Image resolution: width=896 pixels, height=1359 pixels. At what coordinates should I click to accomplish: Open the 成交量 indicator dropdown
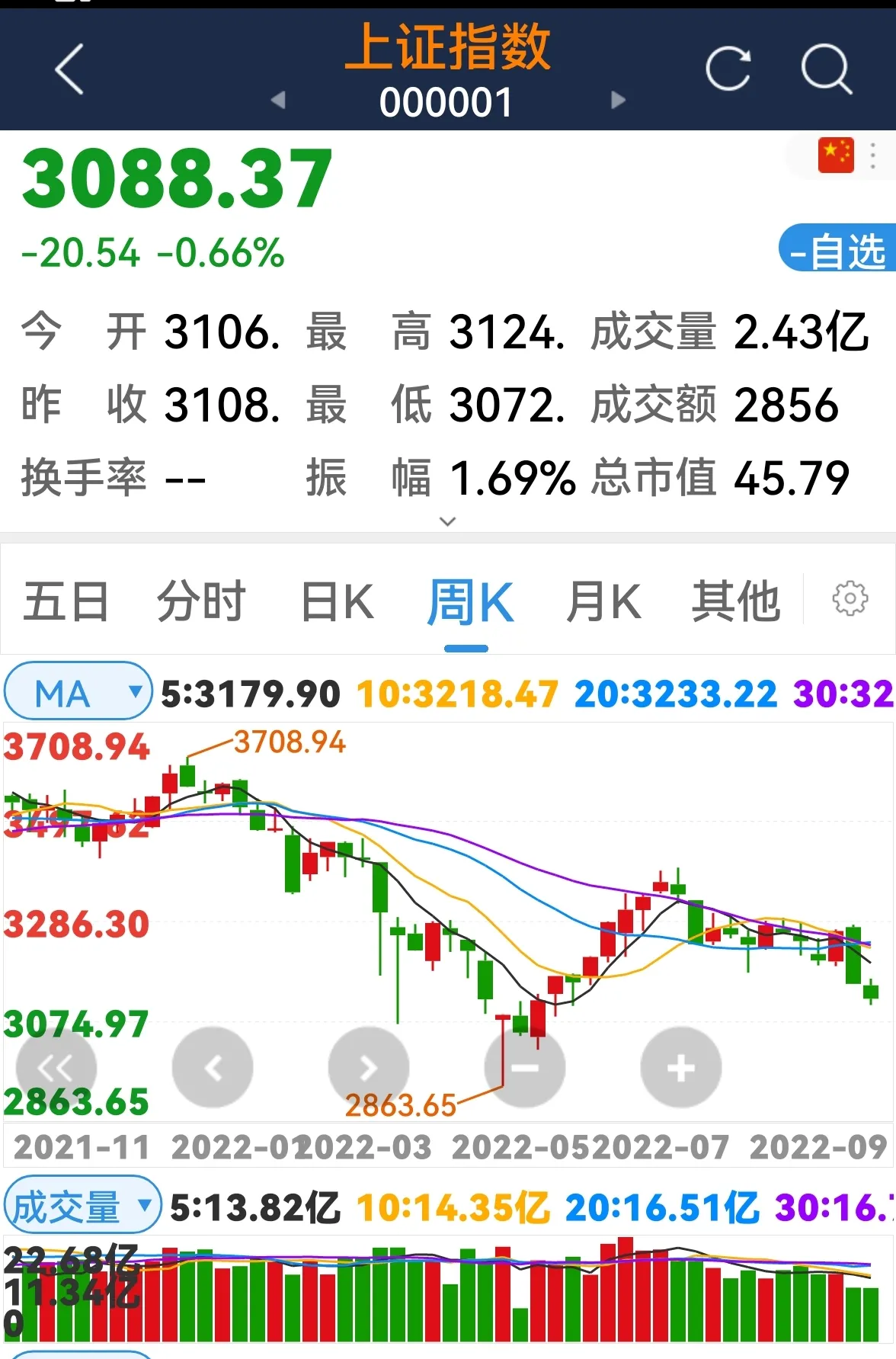tap(82, 1207)
